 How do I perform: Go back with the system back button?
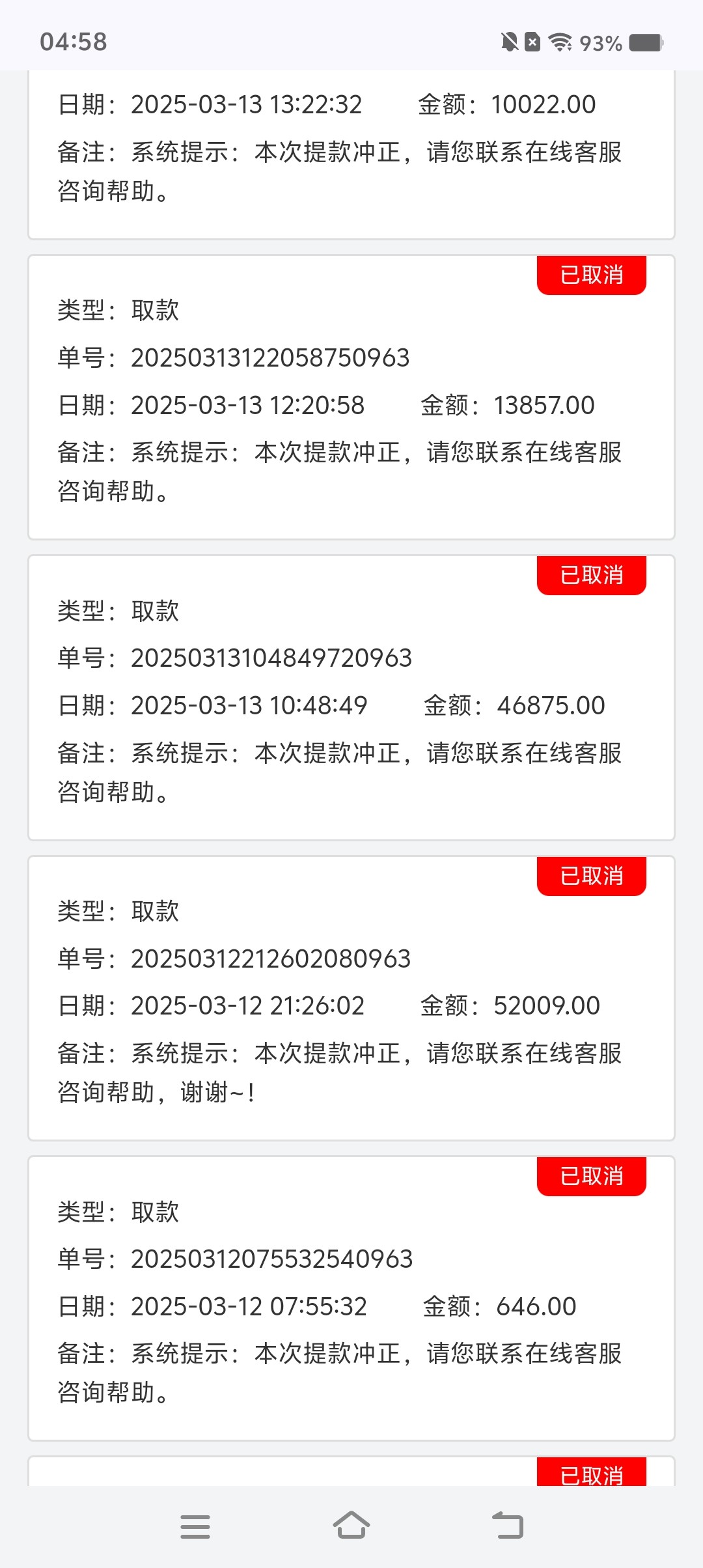pos(508,1526)
